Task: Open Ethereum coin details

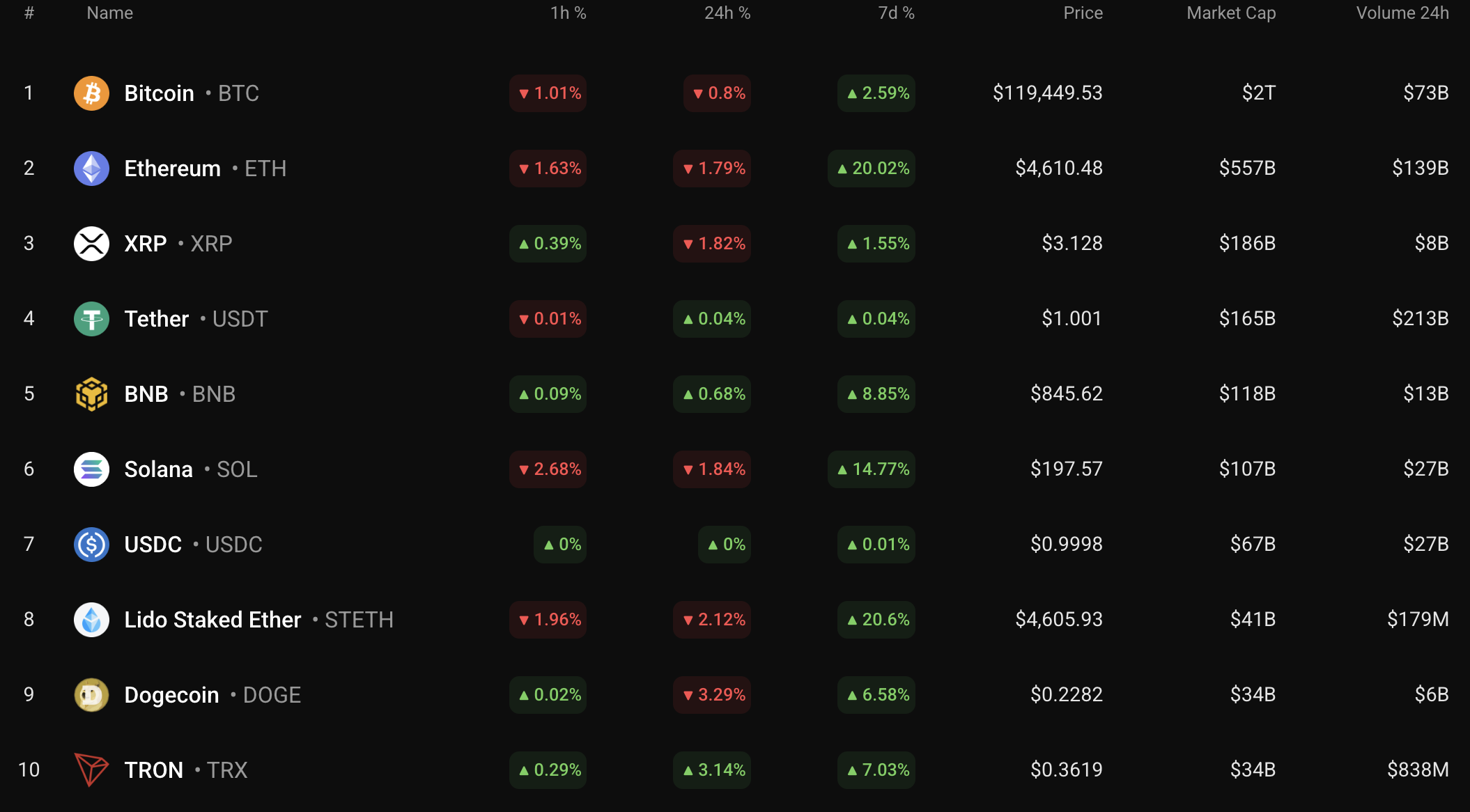Action: 172,169
